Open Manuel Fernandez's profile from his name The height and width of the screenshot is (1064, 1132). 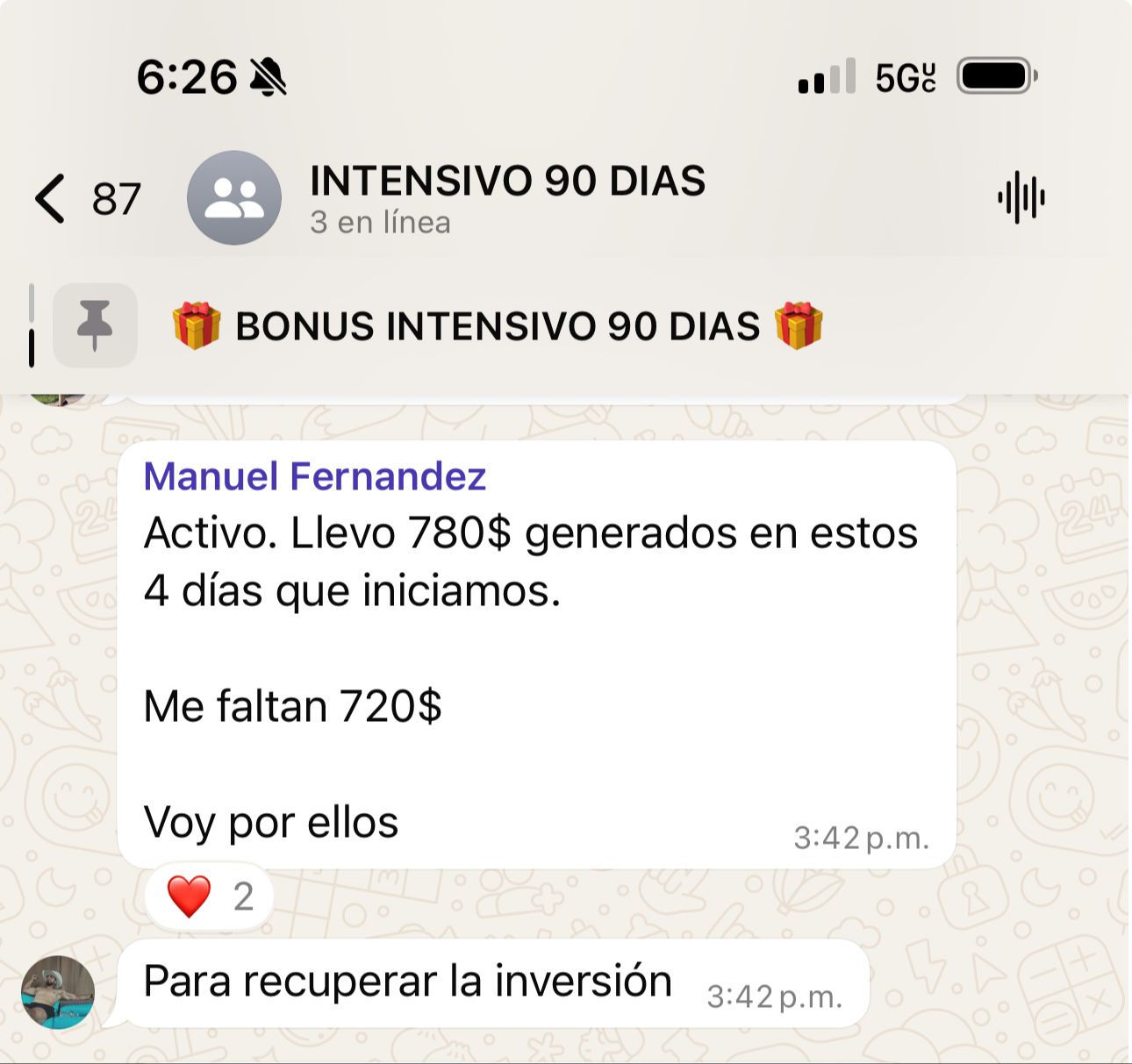[x=314, y=476]
